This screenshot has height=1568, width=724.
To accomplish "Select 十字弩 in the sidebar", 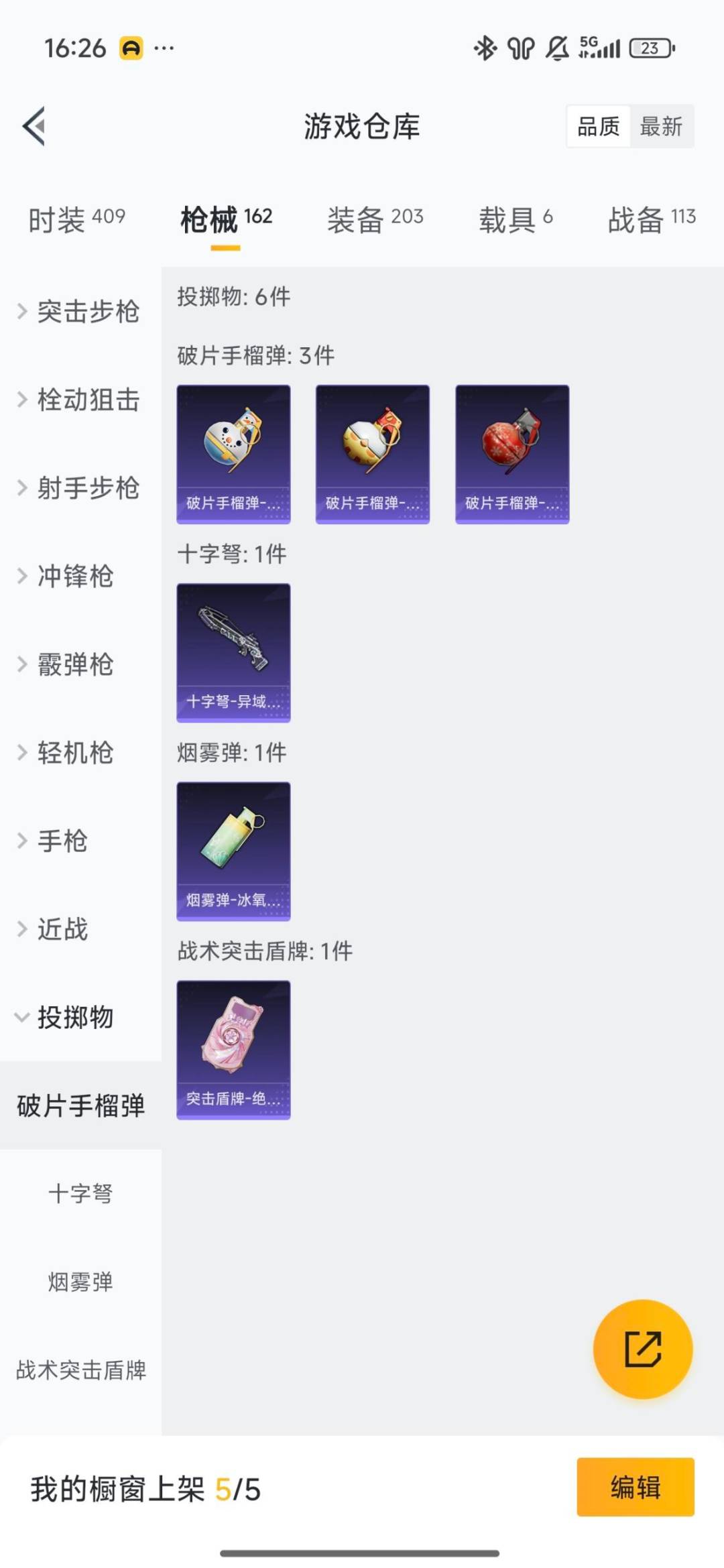I will coord(80,1193).
